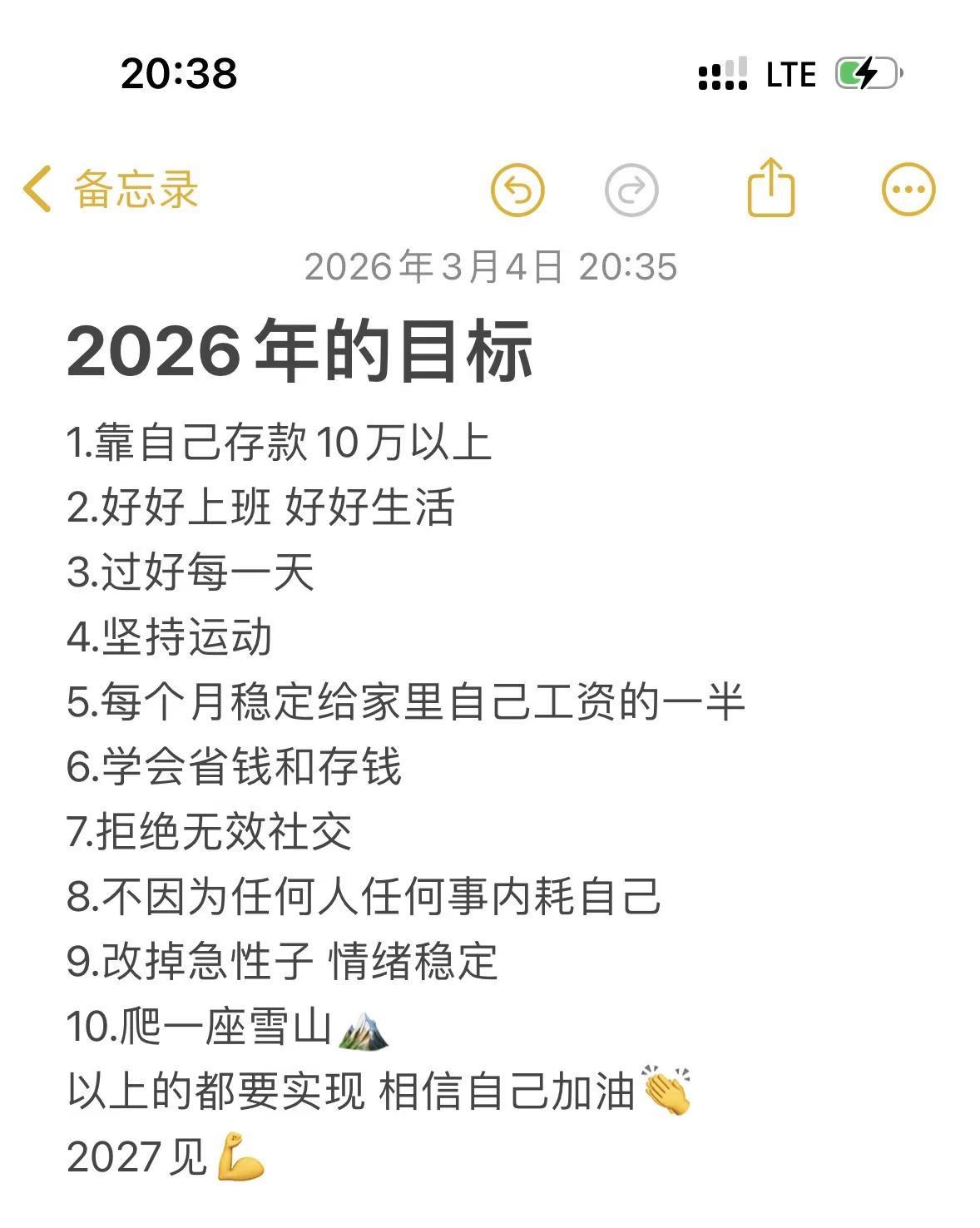Screen dimensions: 980x1228
Task: Tap the Undo arrow icon
Action: click(x=517, y=190)
